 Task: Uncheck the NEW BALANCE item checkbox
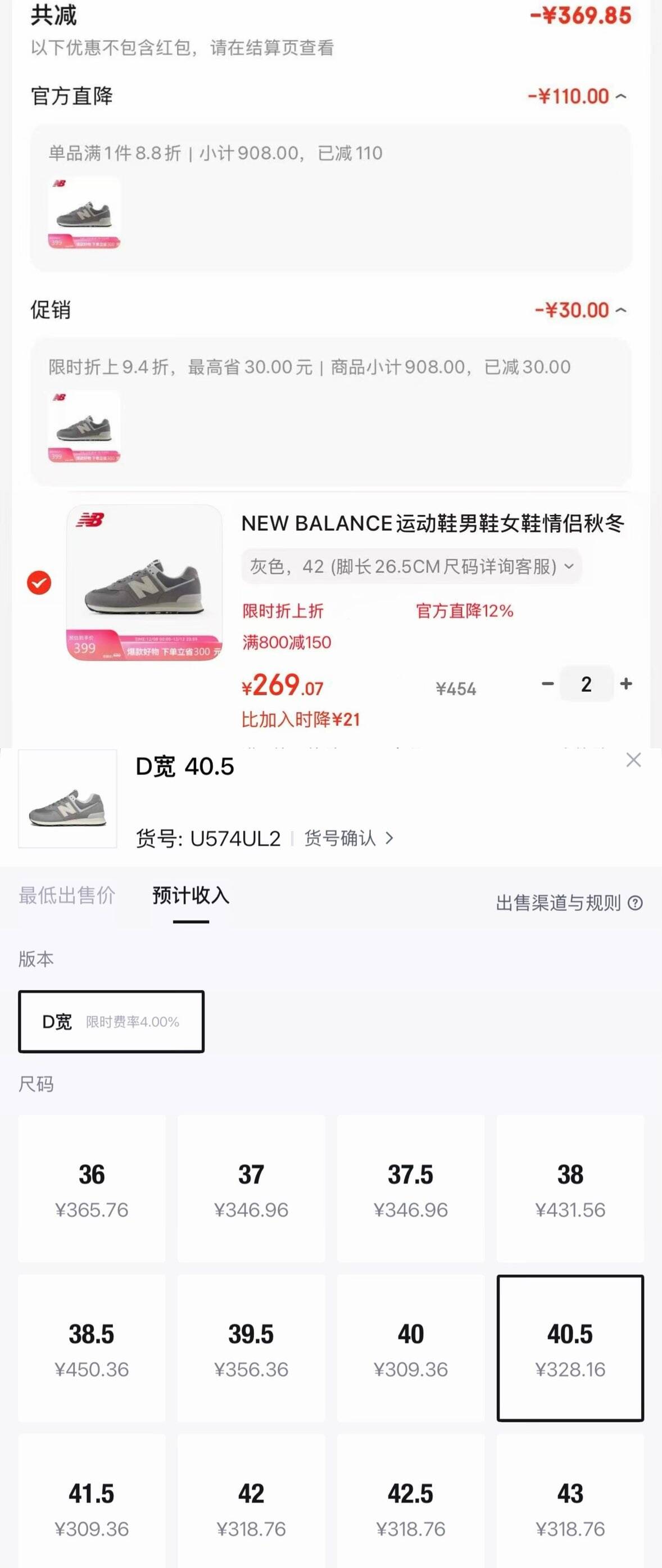pos(39,583)
